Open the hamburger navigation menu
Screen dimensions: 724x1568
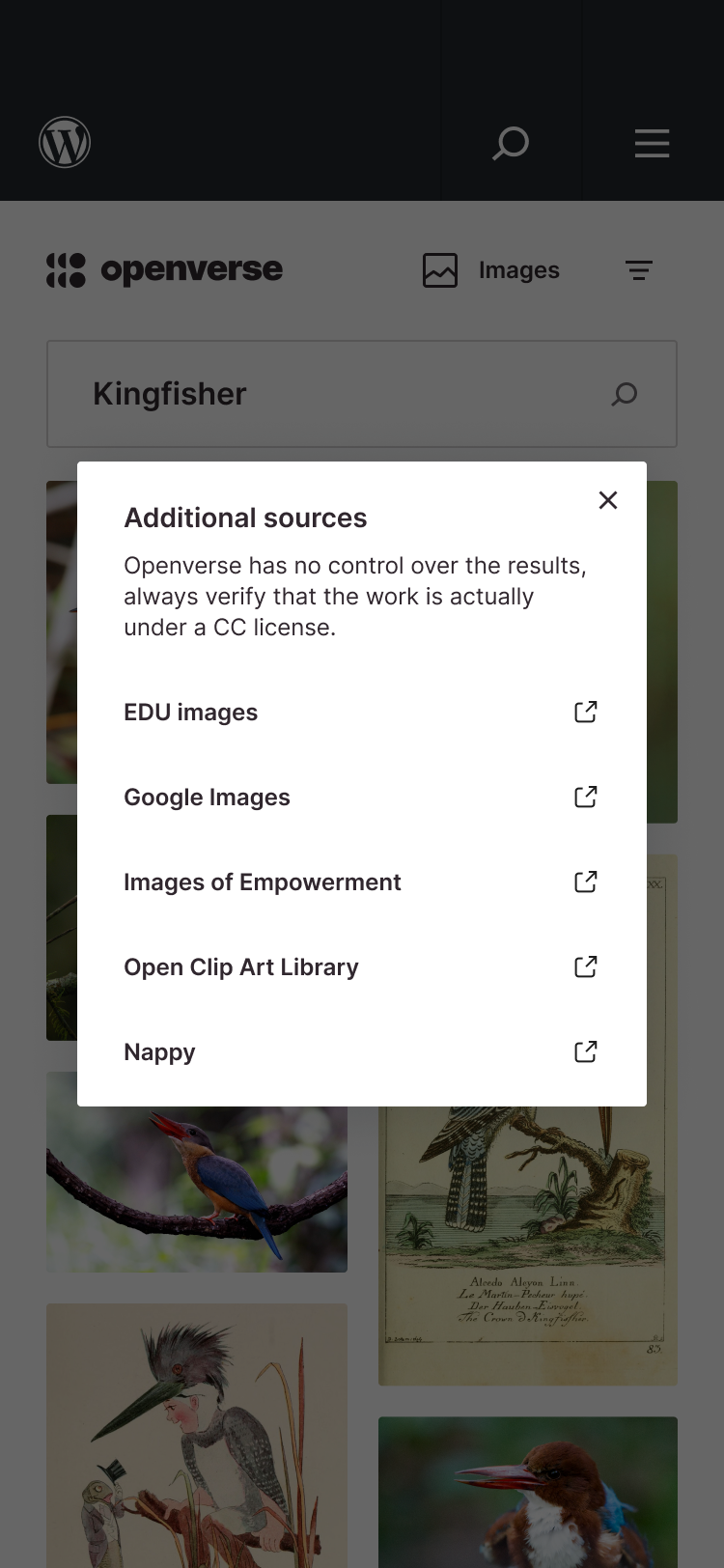tap(652, 143)
